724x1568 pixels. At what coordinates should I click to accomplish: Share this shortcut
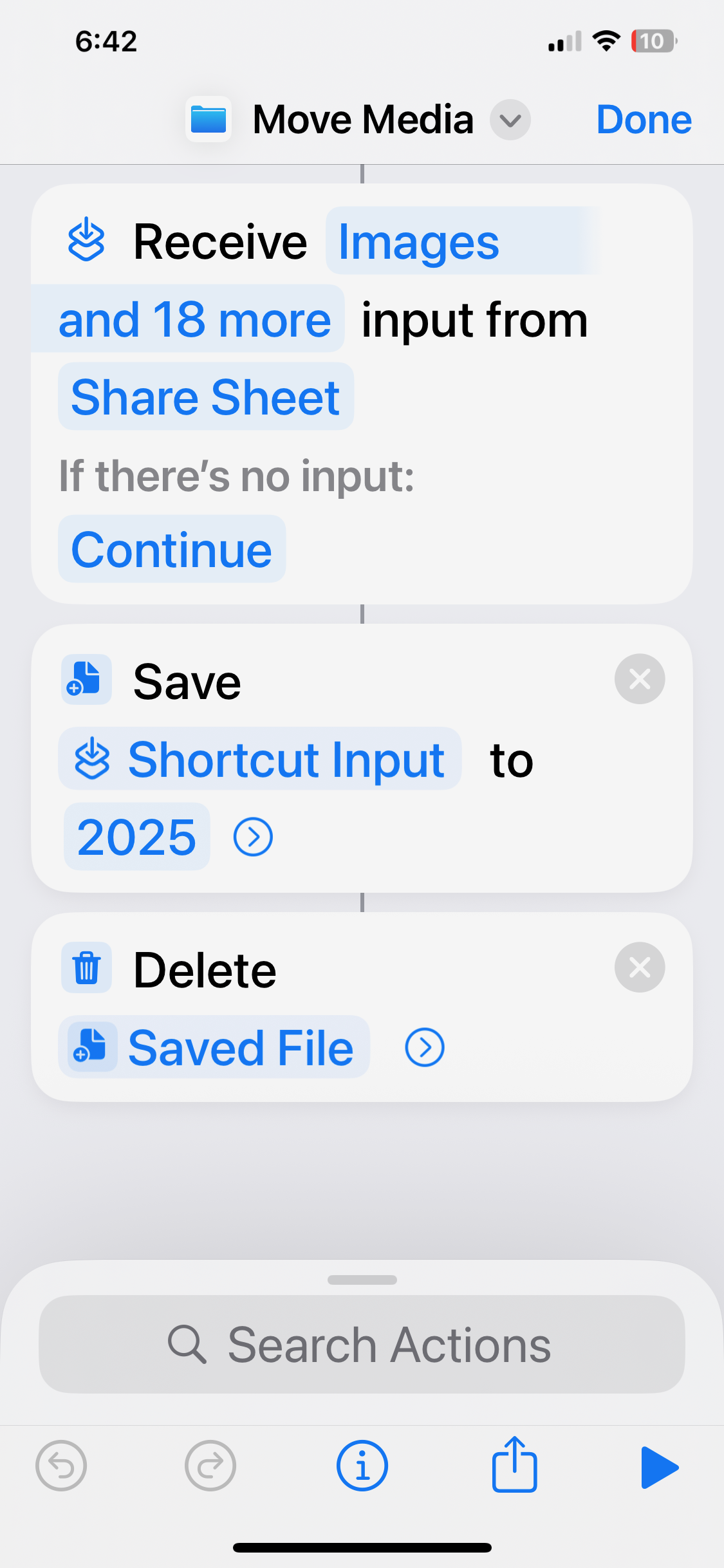tap(514, 1465)
